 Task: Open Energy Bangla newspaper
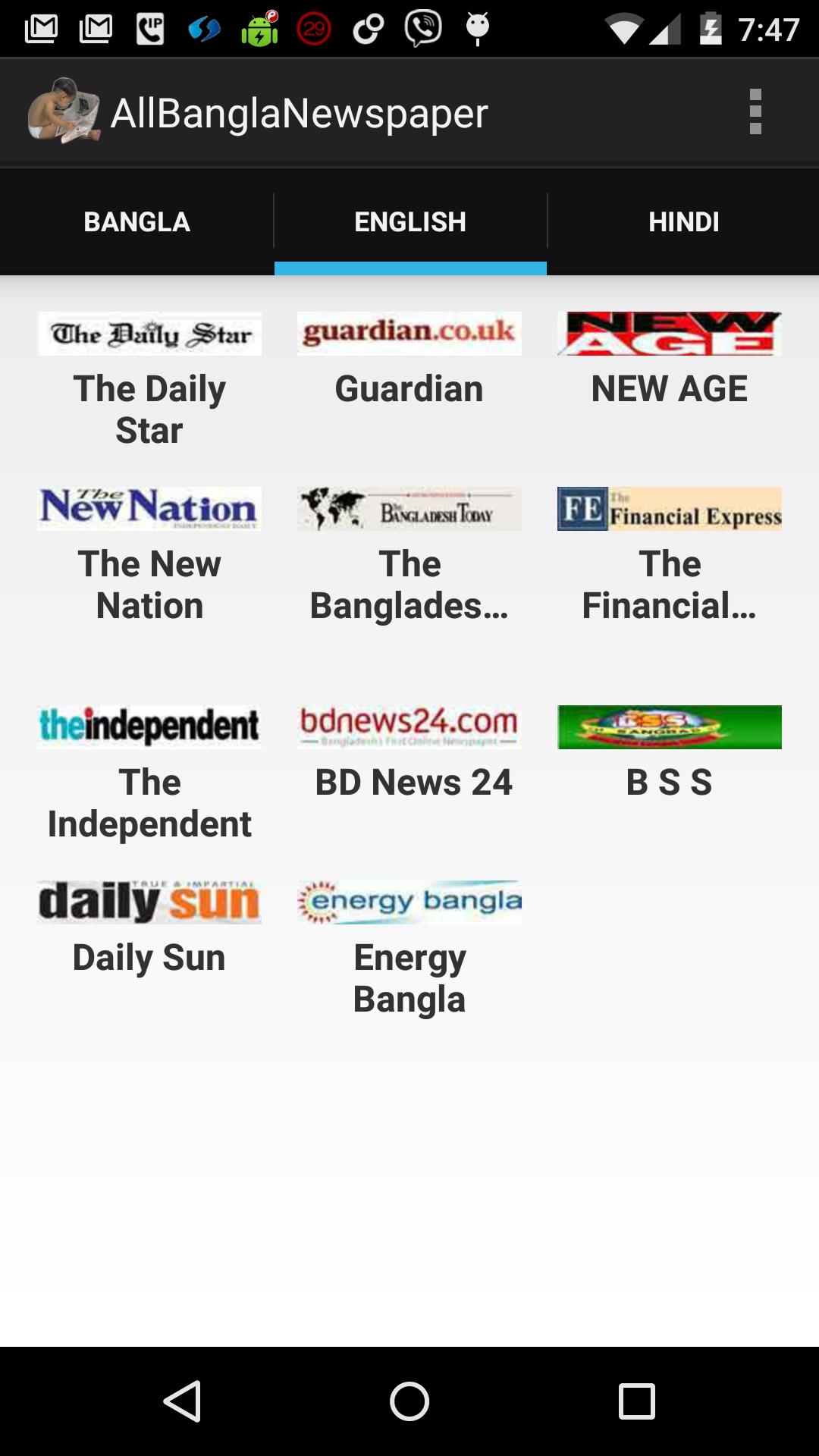click(x=409, y=948)
